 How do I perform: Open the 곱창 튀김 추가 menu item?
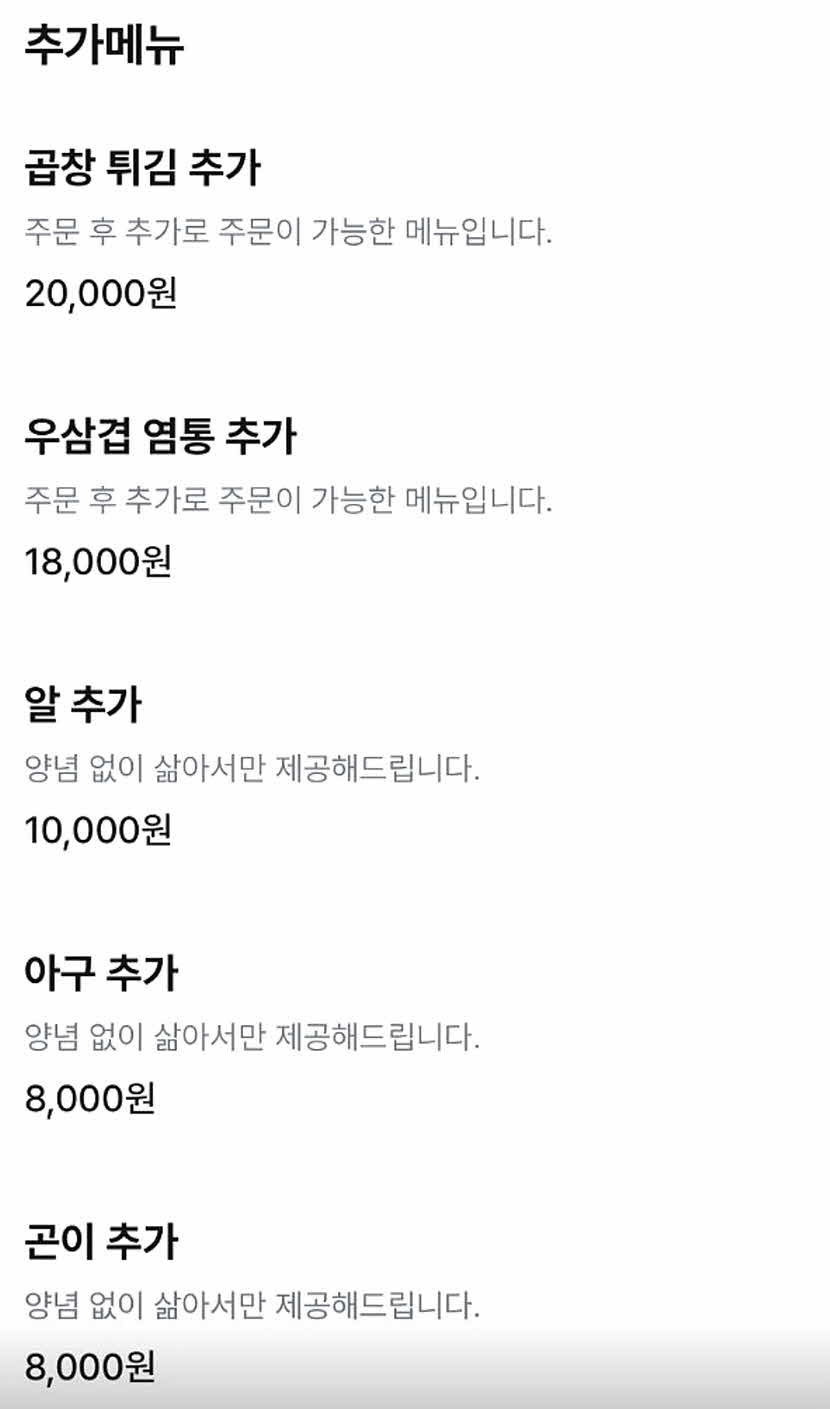[x=142, y=168]
